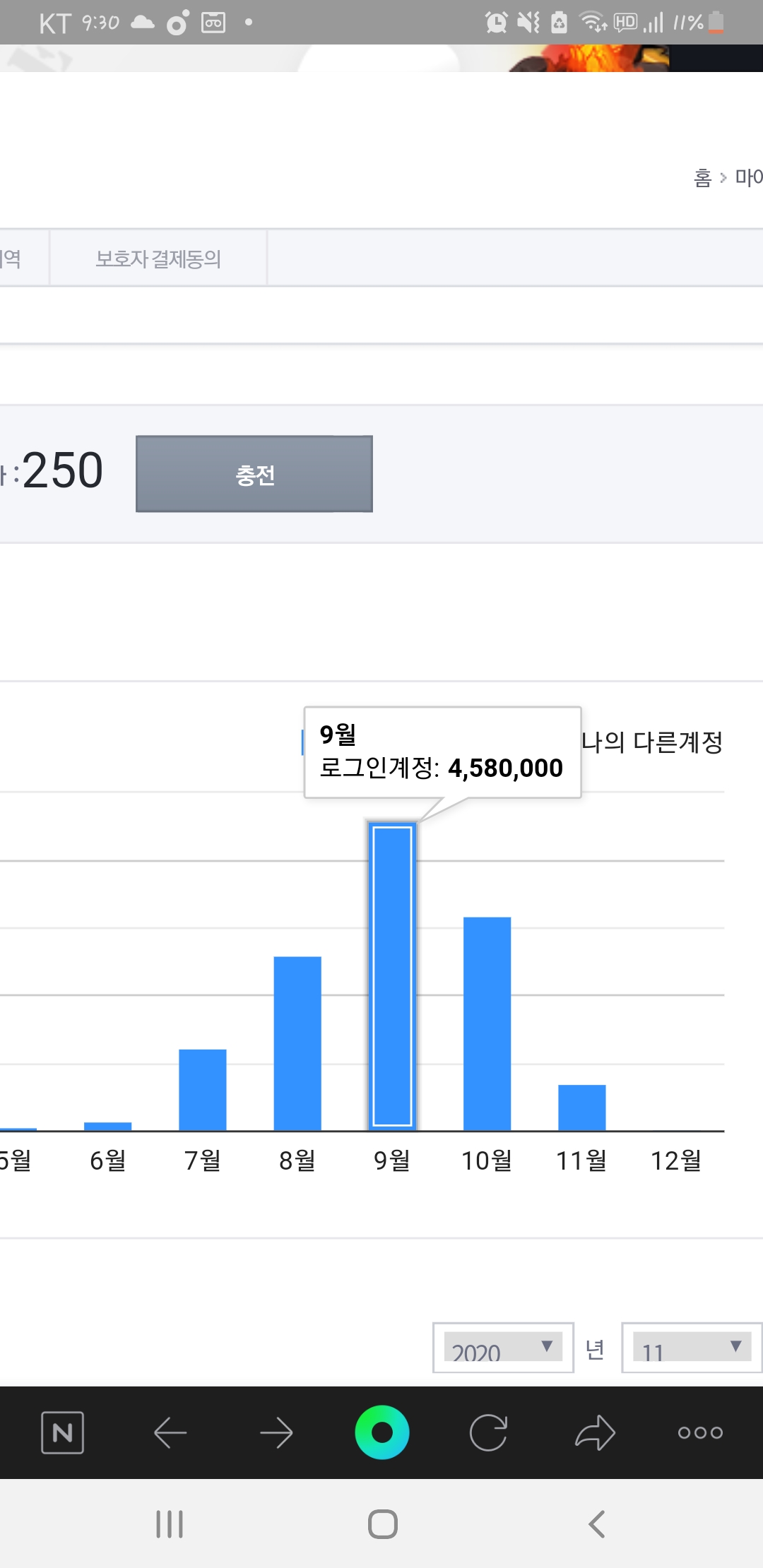Go to the home screen
This screenshot has width=763, height=1568.
(x=382, y=1524)
